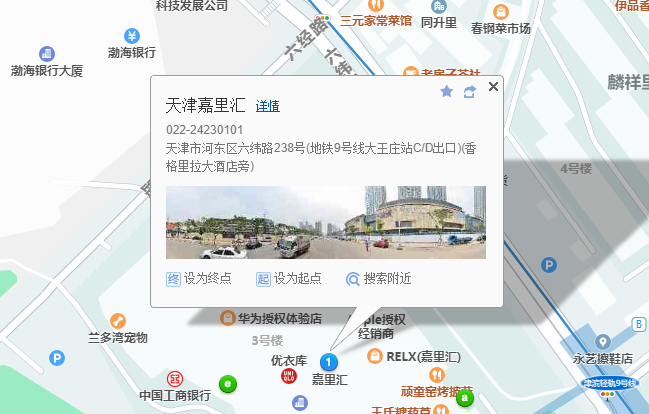
Task: Select the 中国工商银行 marker
Action: click(x=175, y=379)
